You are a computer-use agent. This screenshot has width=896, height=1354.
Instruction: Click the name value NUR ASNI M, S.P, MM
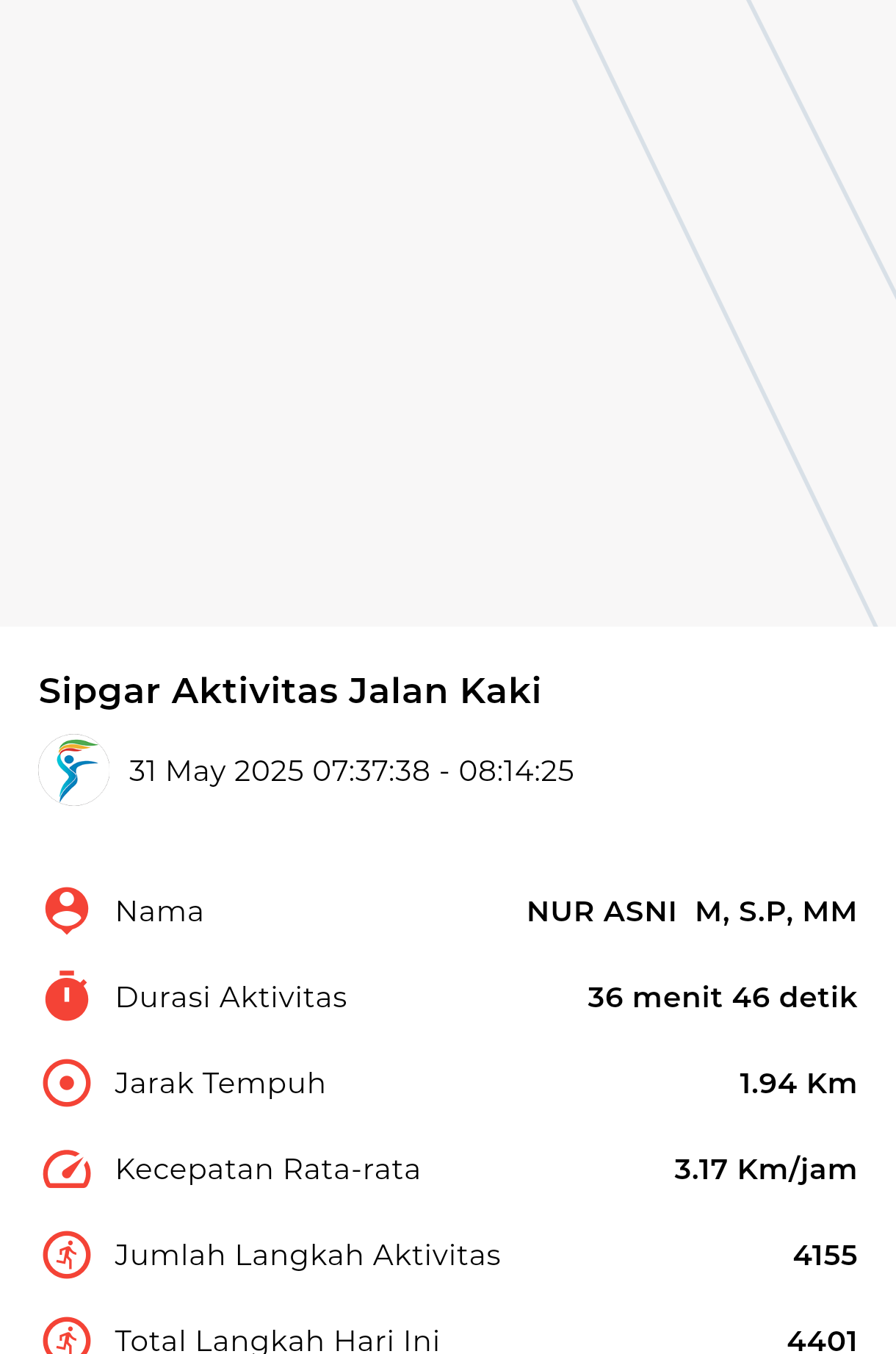691,911
